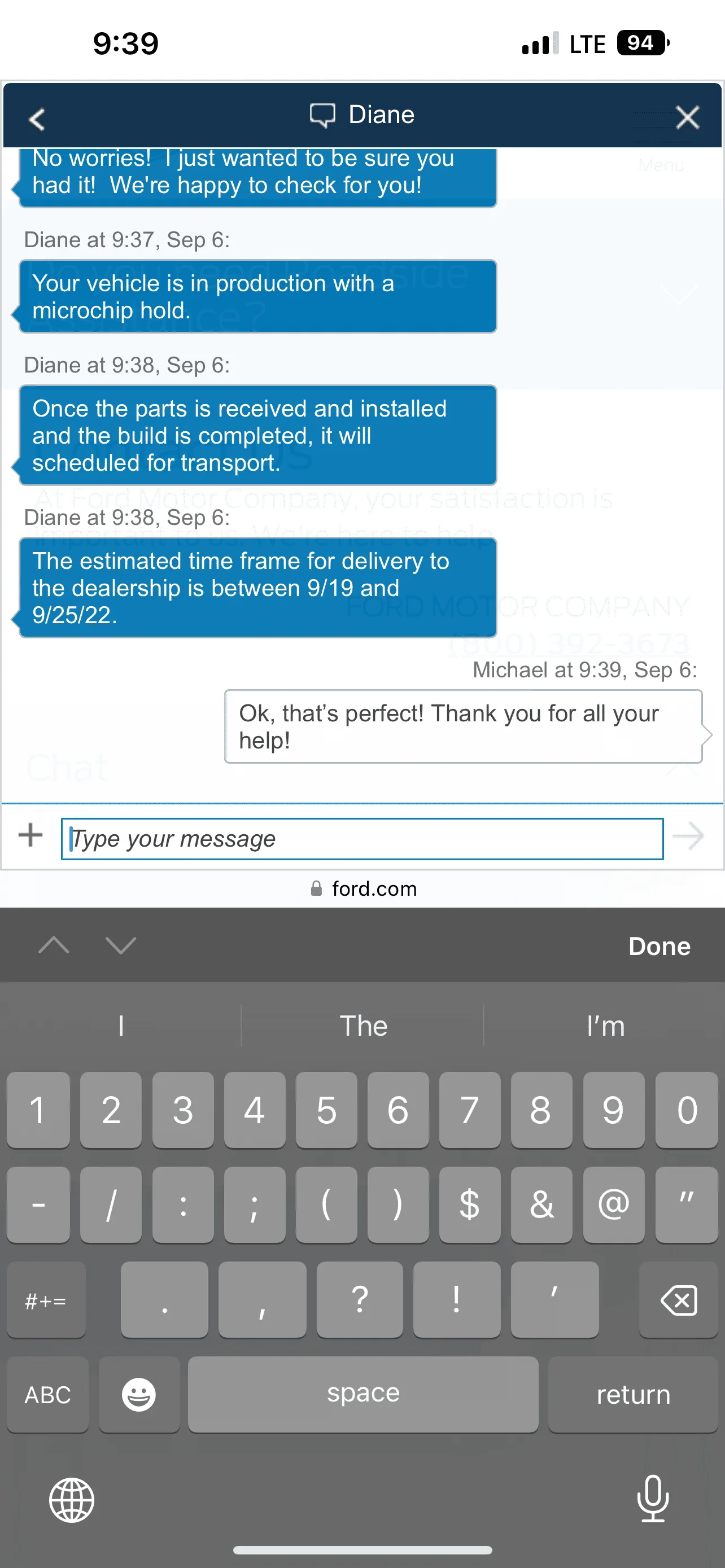The width and height of the screenshot is (725, 1568).
Task: Hit the return key
Action: (x=632, y=1395)
